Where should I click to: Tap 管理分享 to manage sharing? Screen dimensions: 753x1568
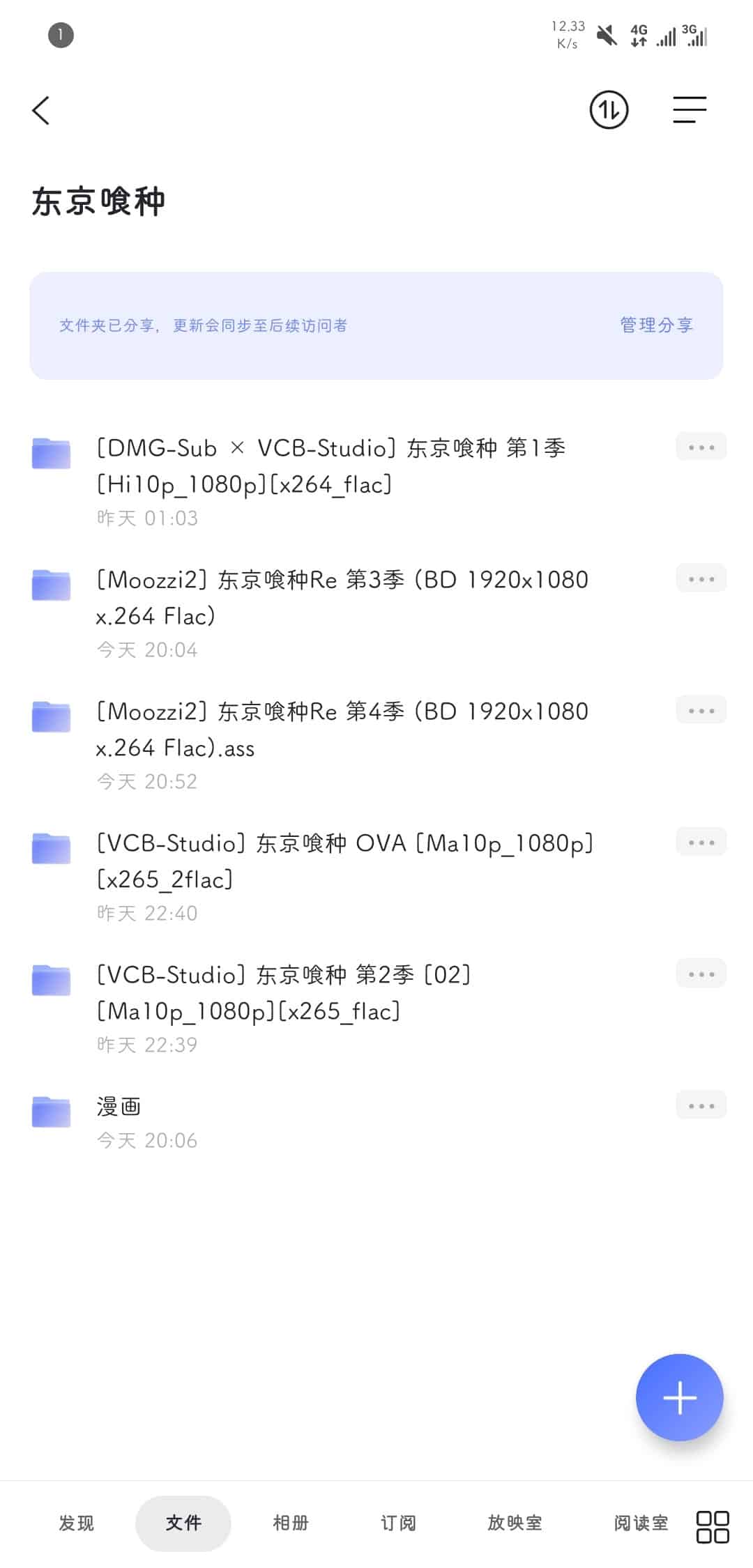tap(656, 325)
